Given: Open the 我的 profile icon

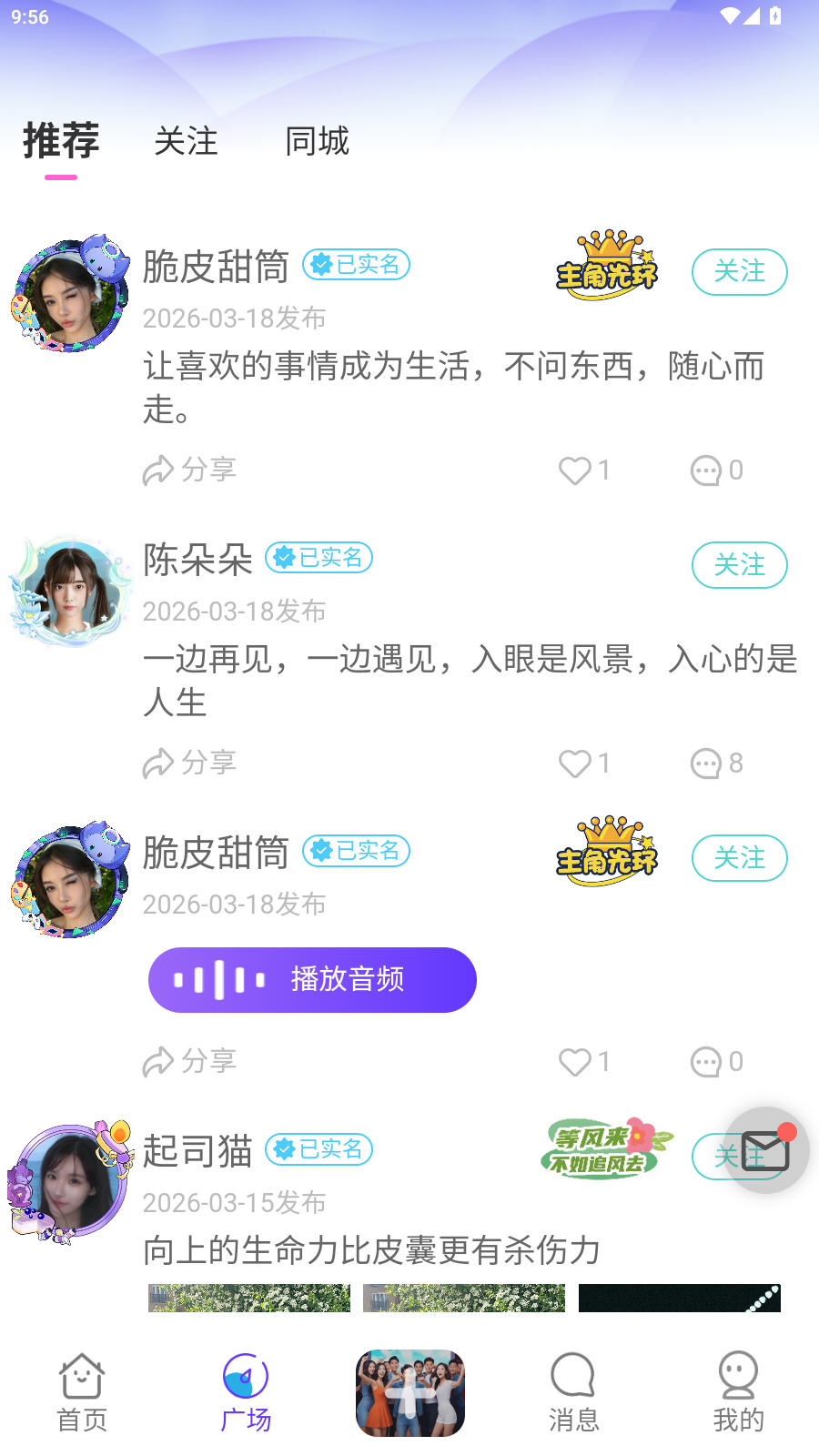Looking at the screenshot, I should click(737, 1391).
